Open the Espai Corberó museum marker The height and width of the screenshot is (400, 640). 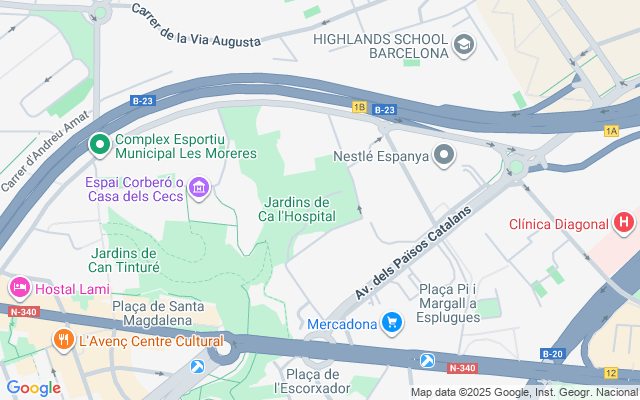(x=199, y=188)
